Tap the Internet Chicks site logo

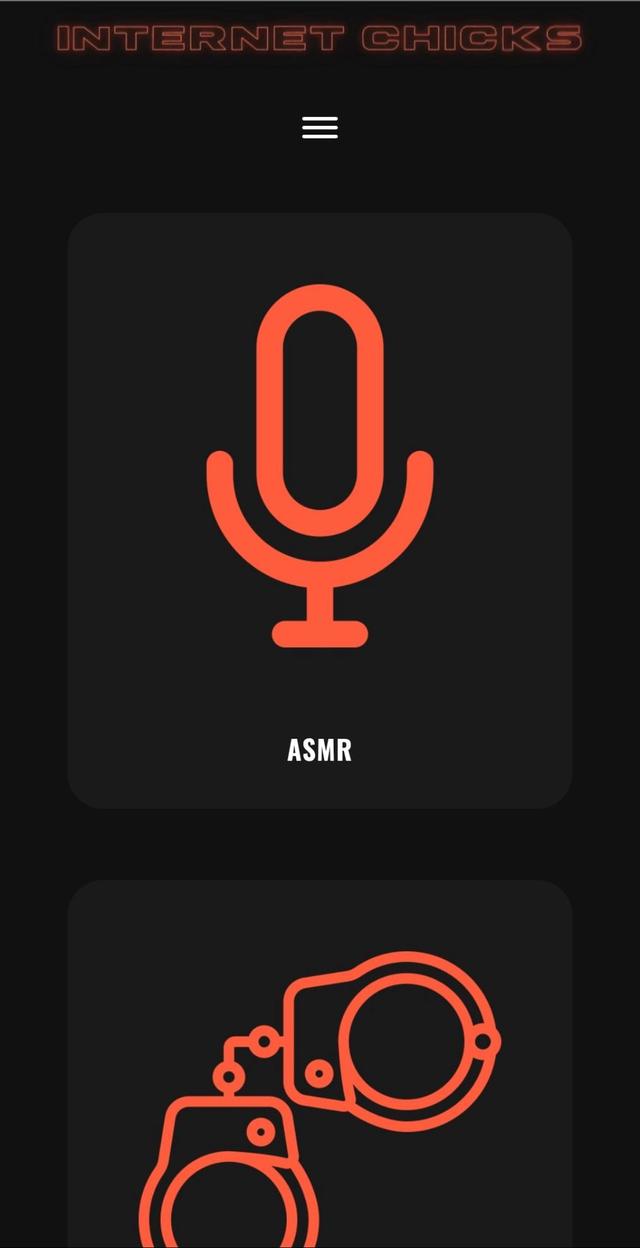tap(320, 39)
